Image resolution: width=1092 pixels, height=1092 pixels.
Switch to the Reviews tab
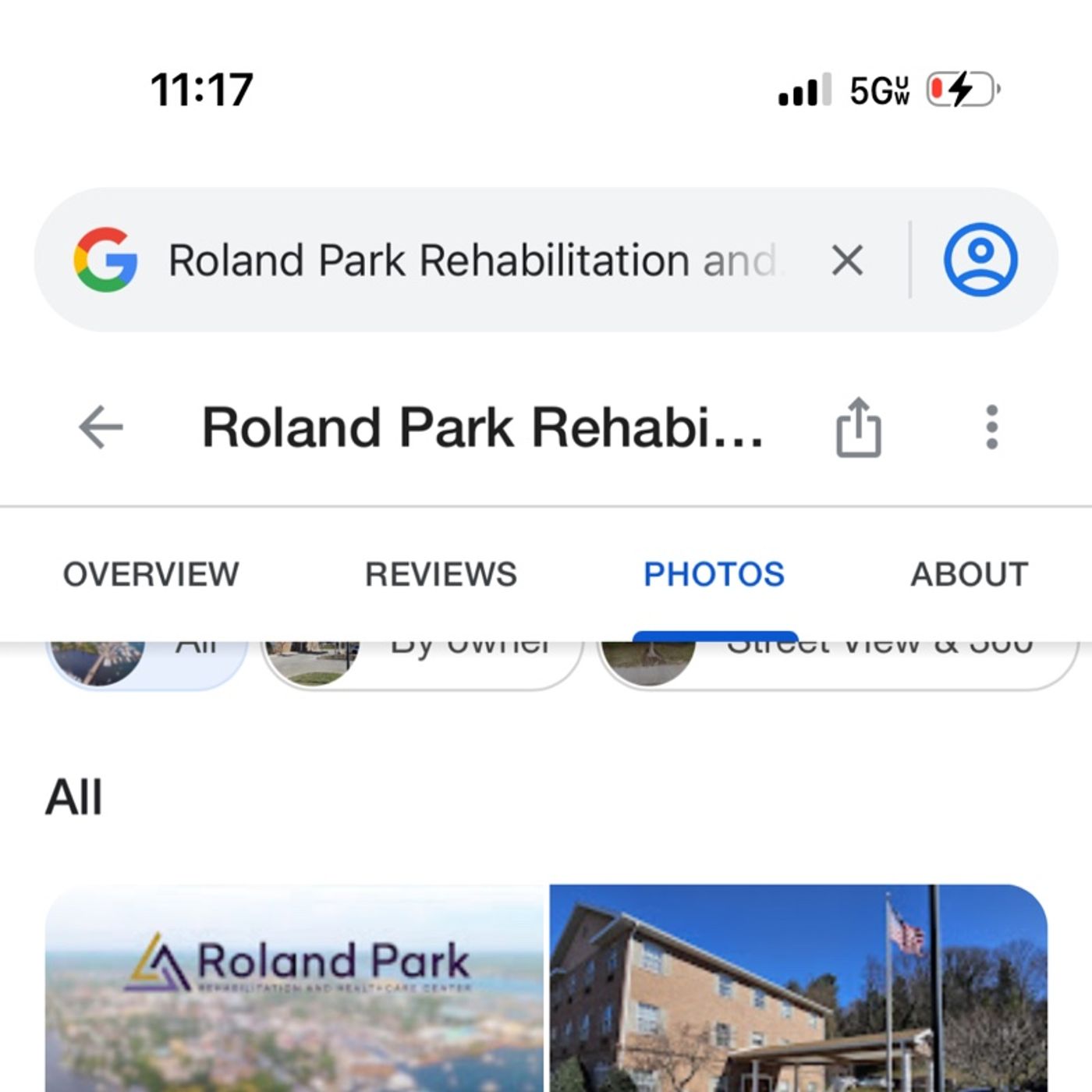point(441,574)
